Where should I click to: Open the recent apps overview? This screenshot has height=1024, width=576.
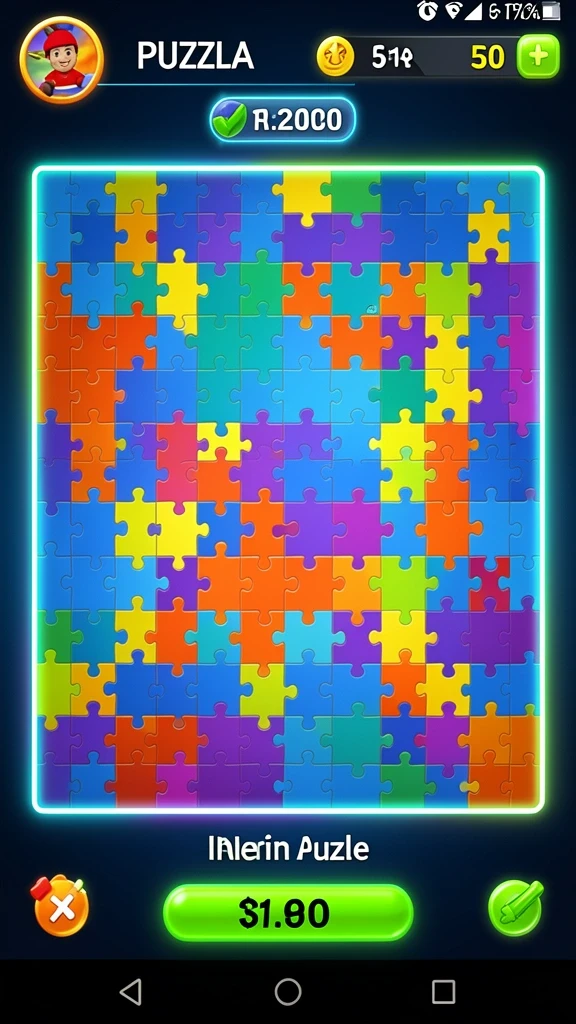coord(443,992)
